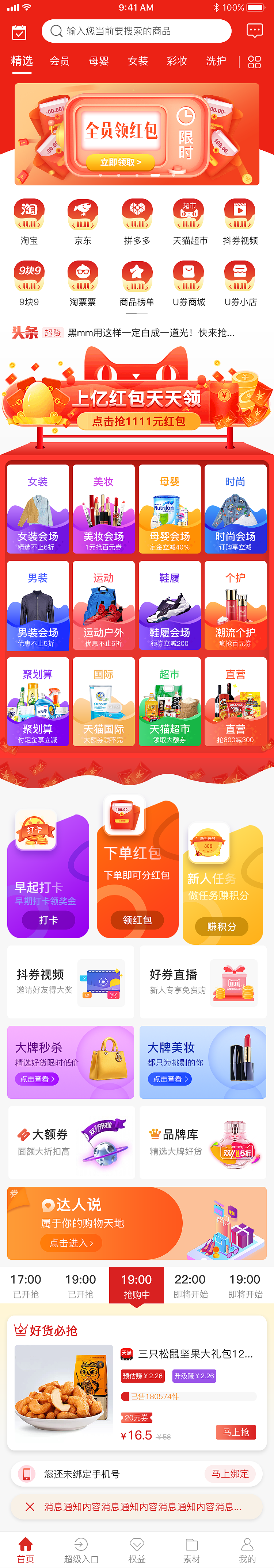This screenshot has height=1568, width=274.
Task: Claim the red packet via 立即领取
Action: [121, 162]
